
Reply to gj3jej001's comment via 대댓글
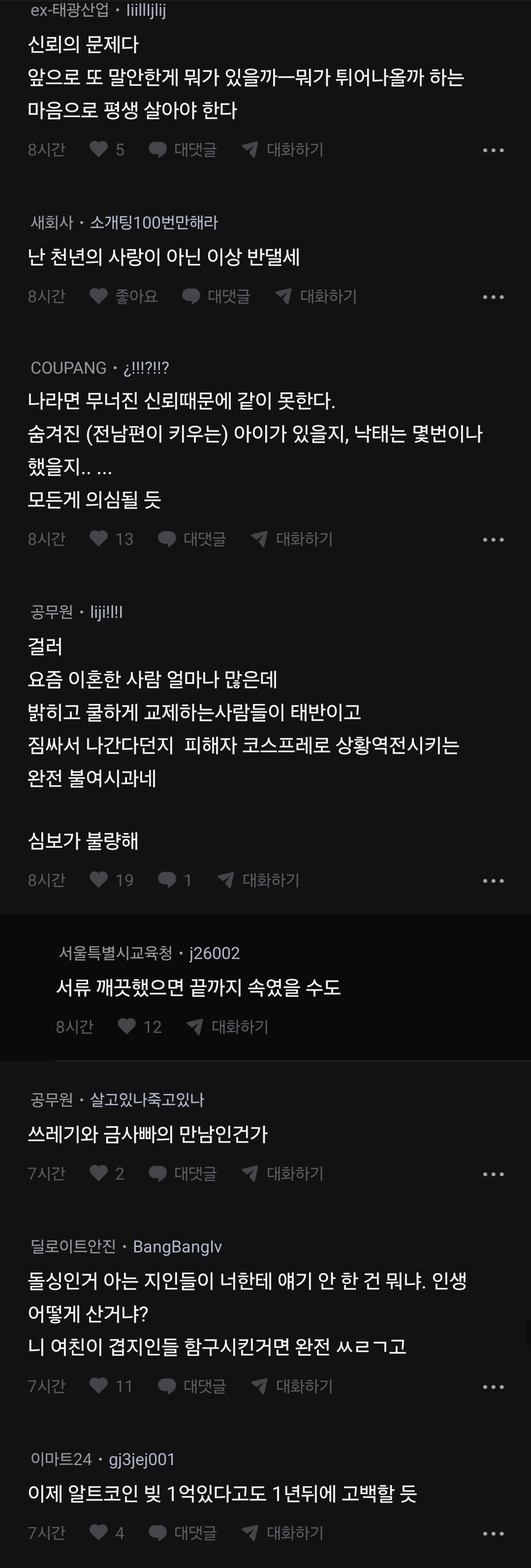tap(183, 1533)
